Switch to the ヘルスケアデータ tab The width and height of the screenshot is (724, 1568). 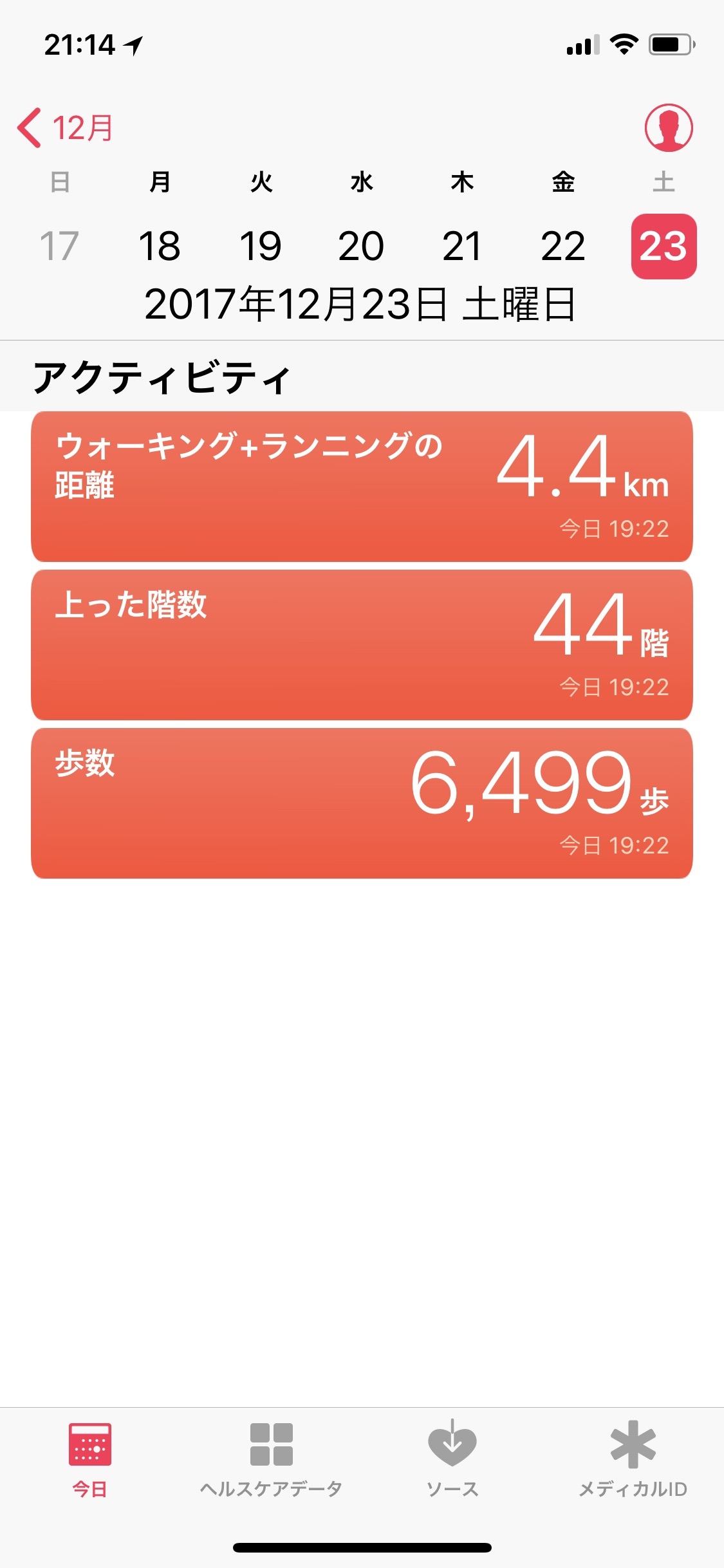[x=271, y=1459]
